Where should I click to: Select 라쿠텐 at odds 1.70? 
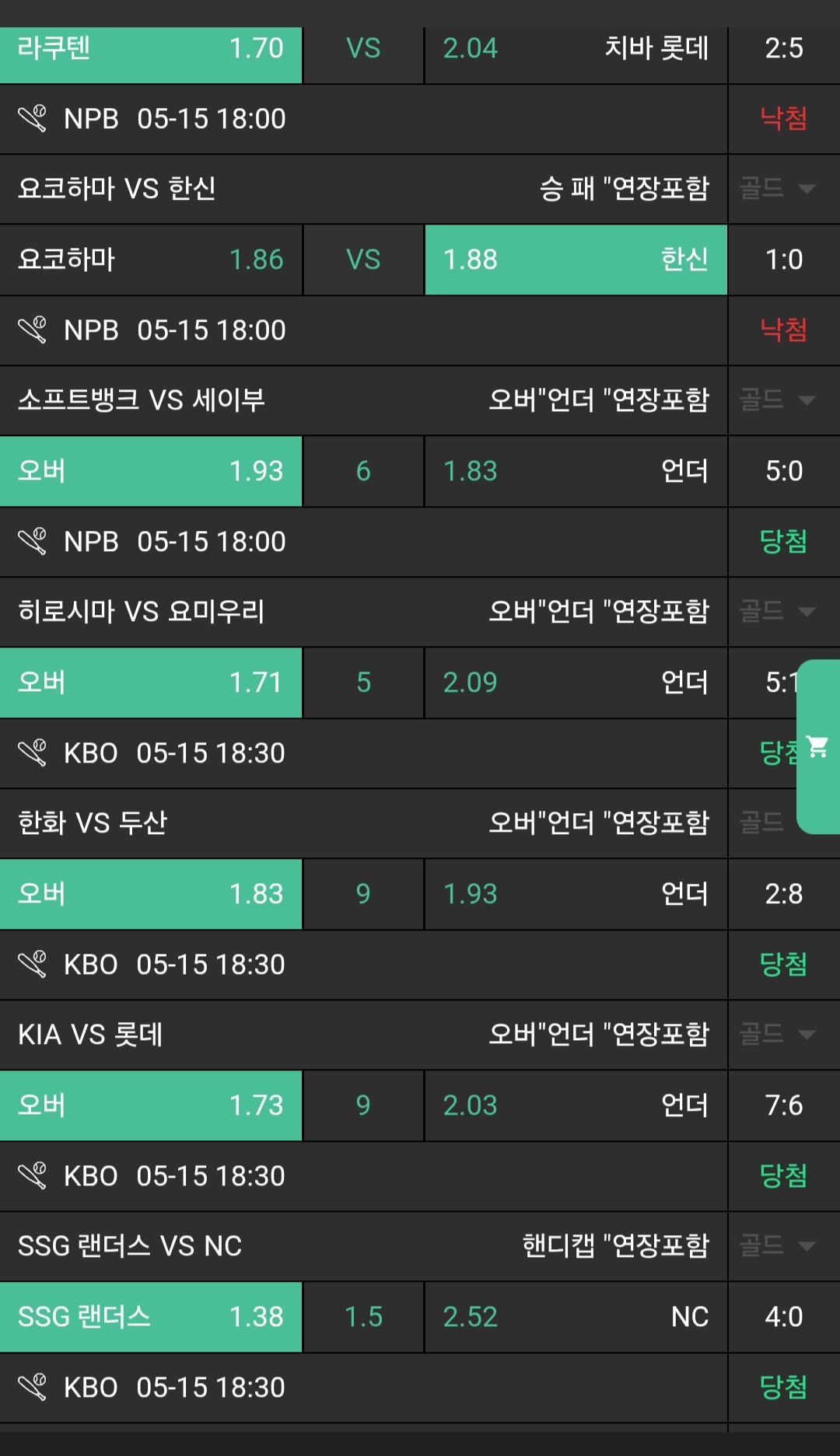click(x=151, y=48)
